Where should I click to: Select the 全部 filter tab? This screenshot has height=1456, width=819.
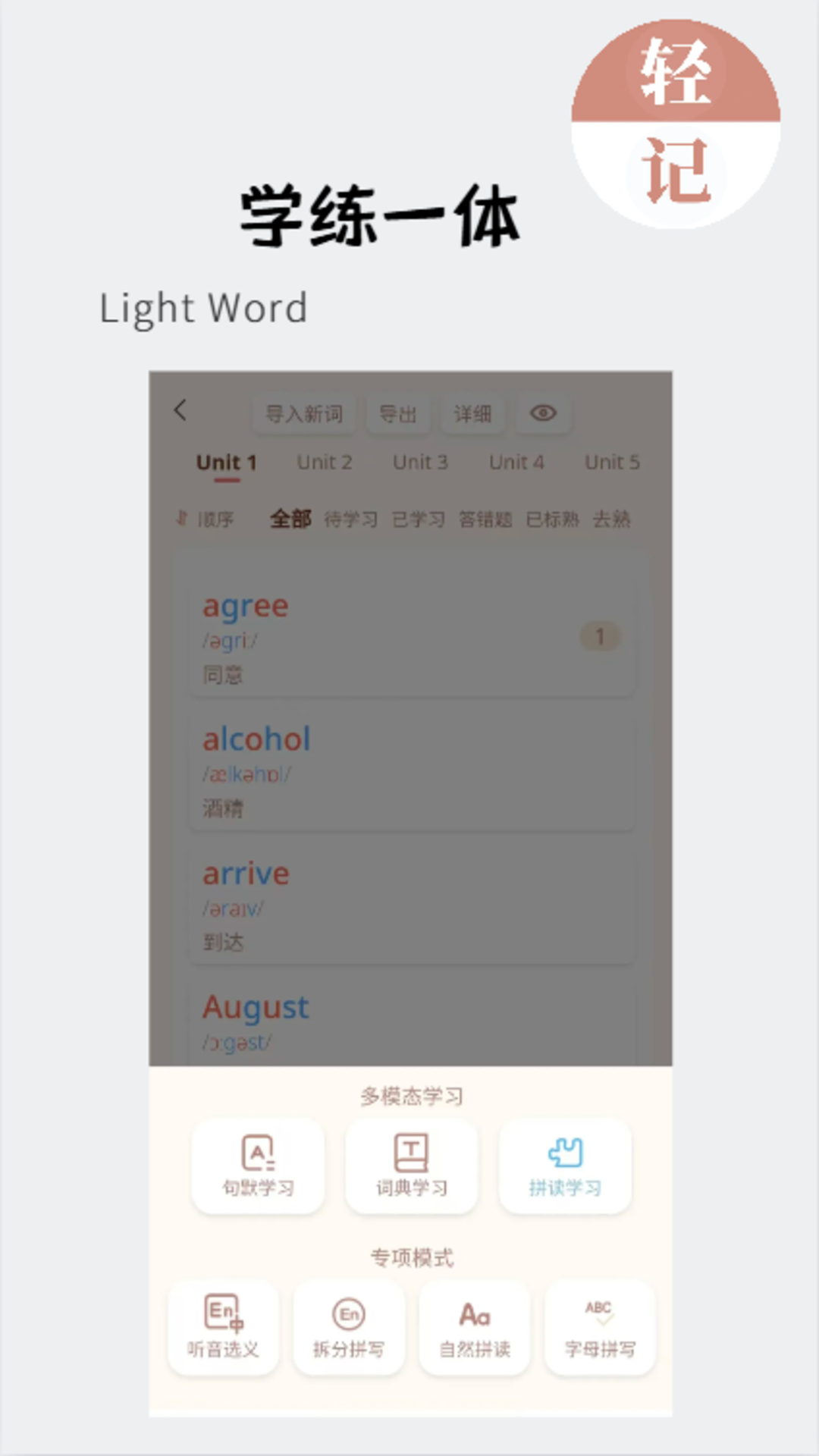click(x=290, y=519)
